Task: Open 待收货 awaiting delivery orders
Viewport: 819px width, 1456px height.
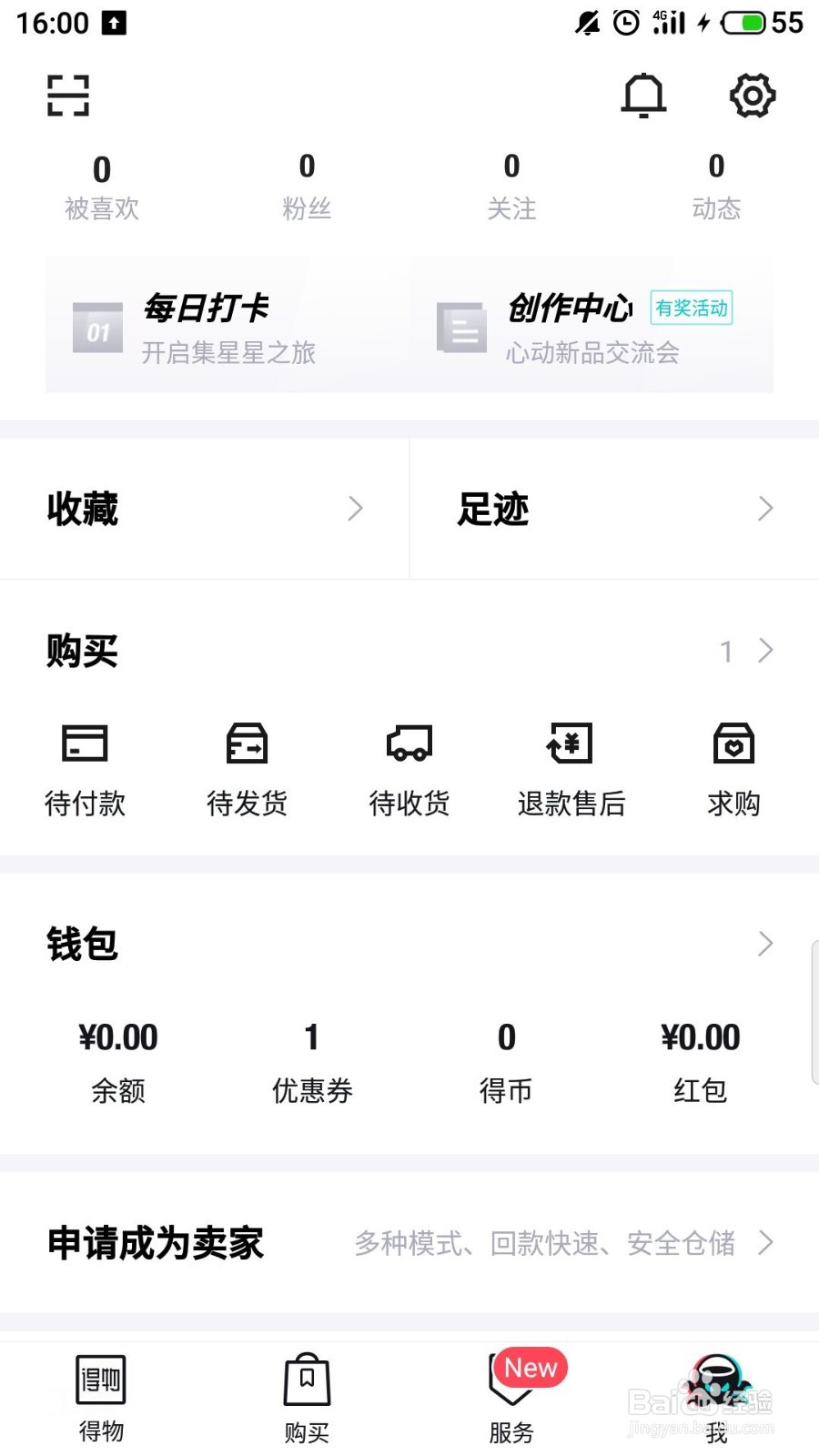Action: 408,769
